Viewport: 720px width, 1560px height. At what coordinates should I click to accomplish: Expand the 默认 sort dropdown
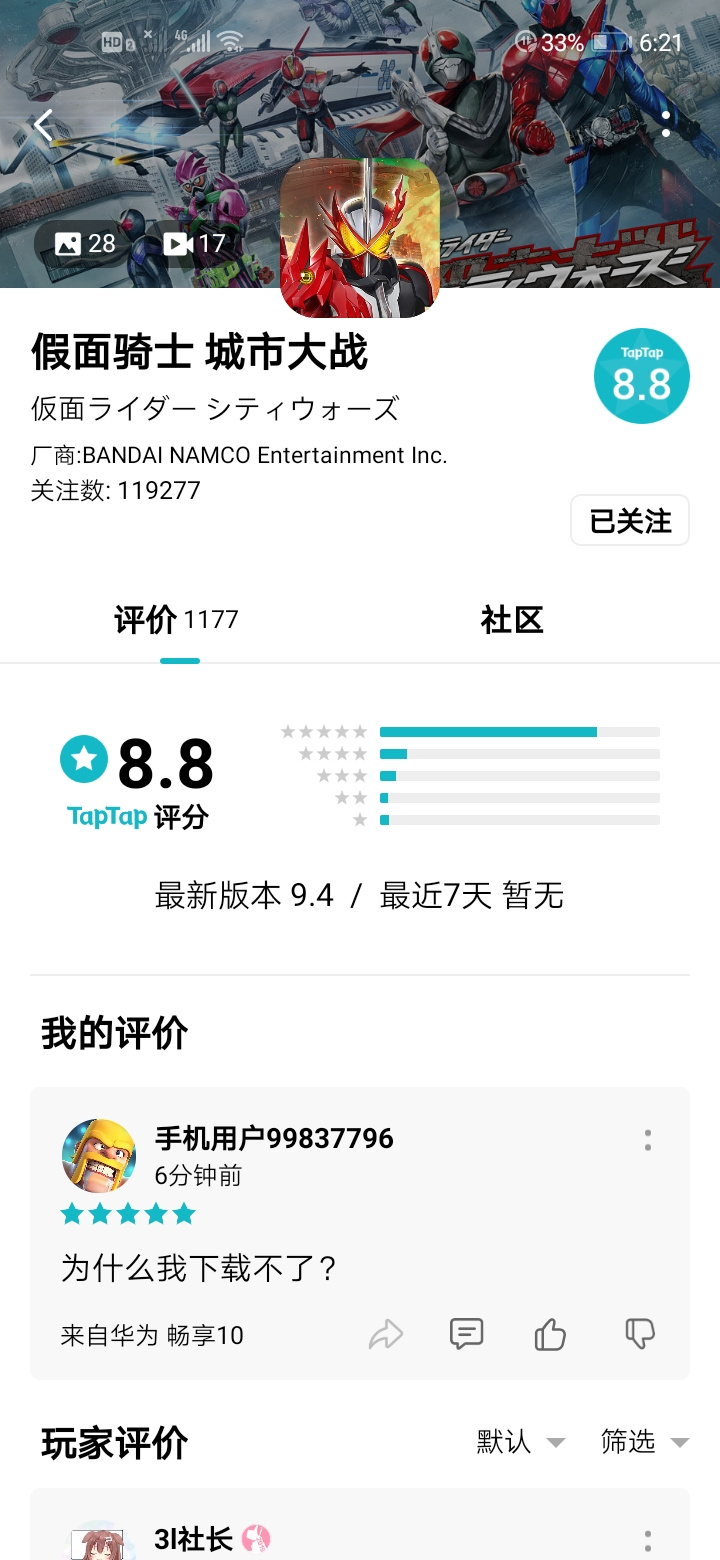pyautogui.click(x=520, y=1441)
